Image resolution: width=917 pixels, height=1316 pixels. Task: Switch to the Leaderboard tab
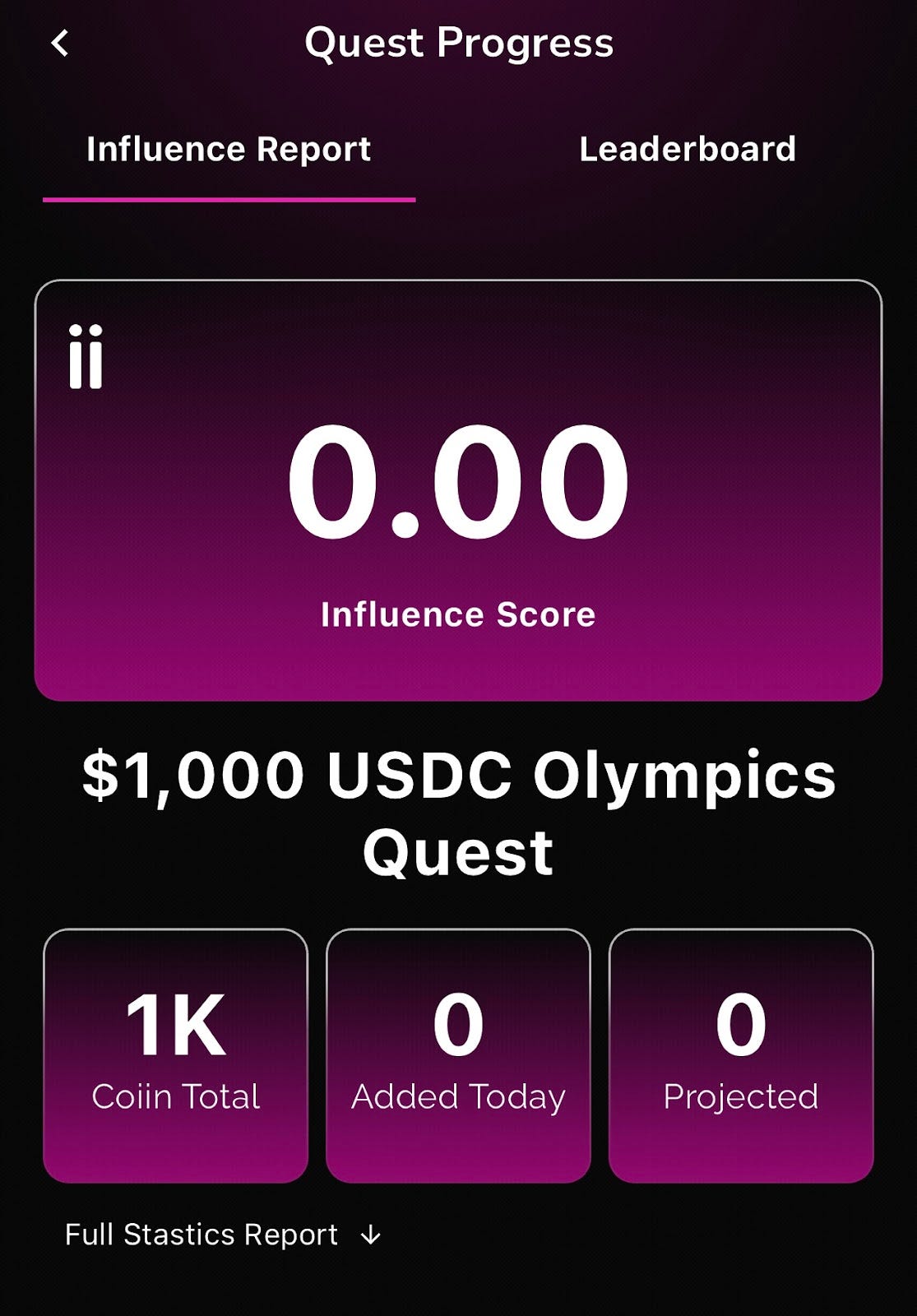(687, 150)
